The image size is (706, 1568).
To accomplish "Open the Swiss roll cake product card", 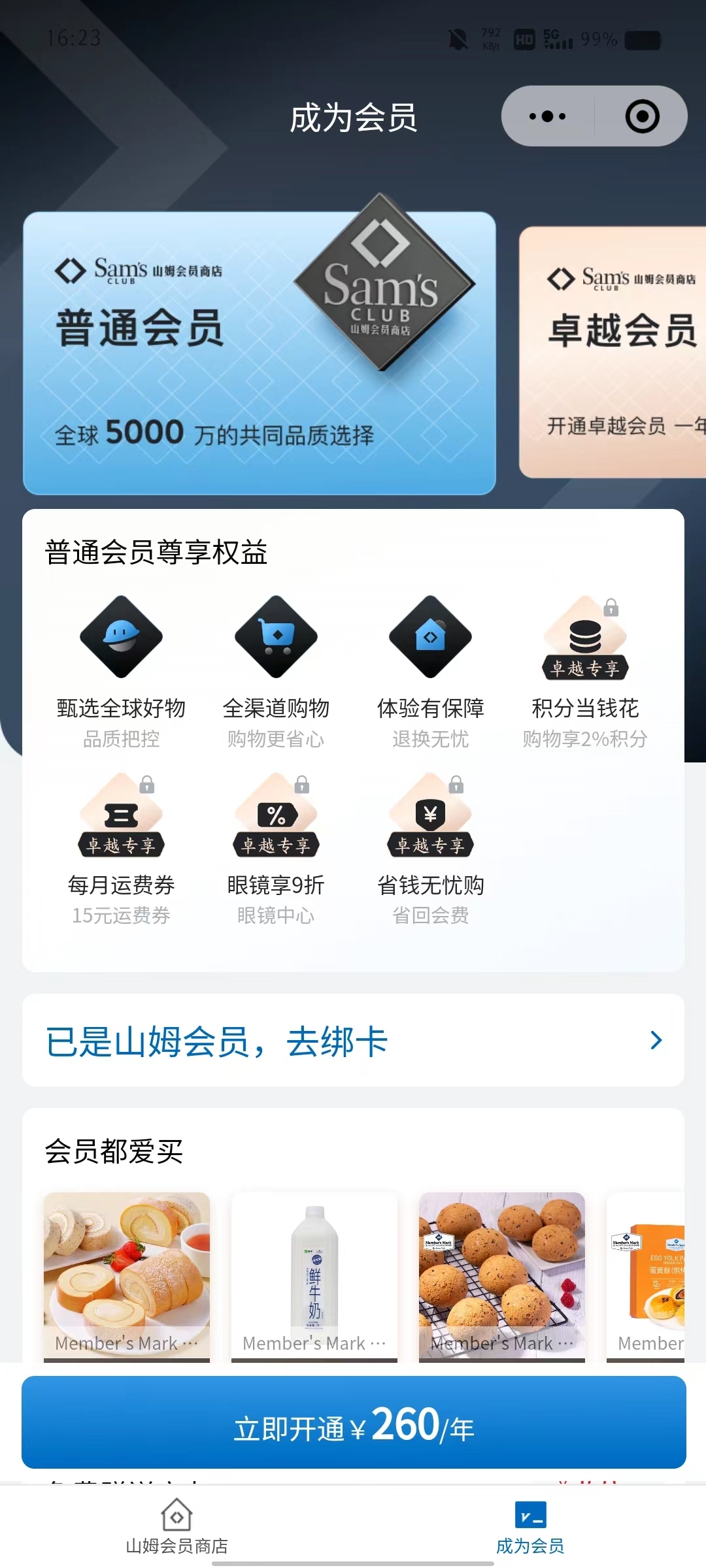I will pos(127,1275).
